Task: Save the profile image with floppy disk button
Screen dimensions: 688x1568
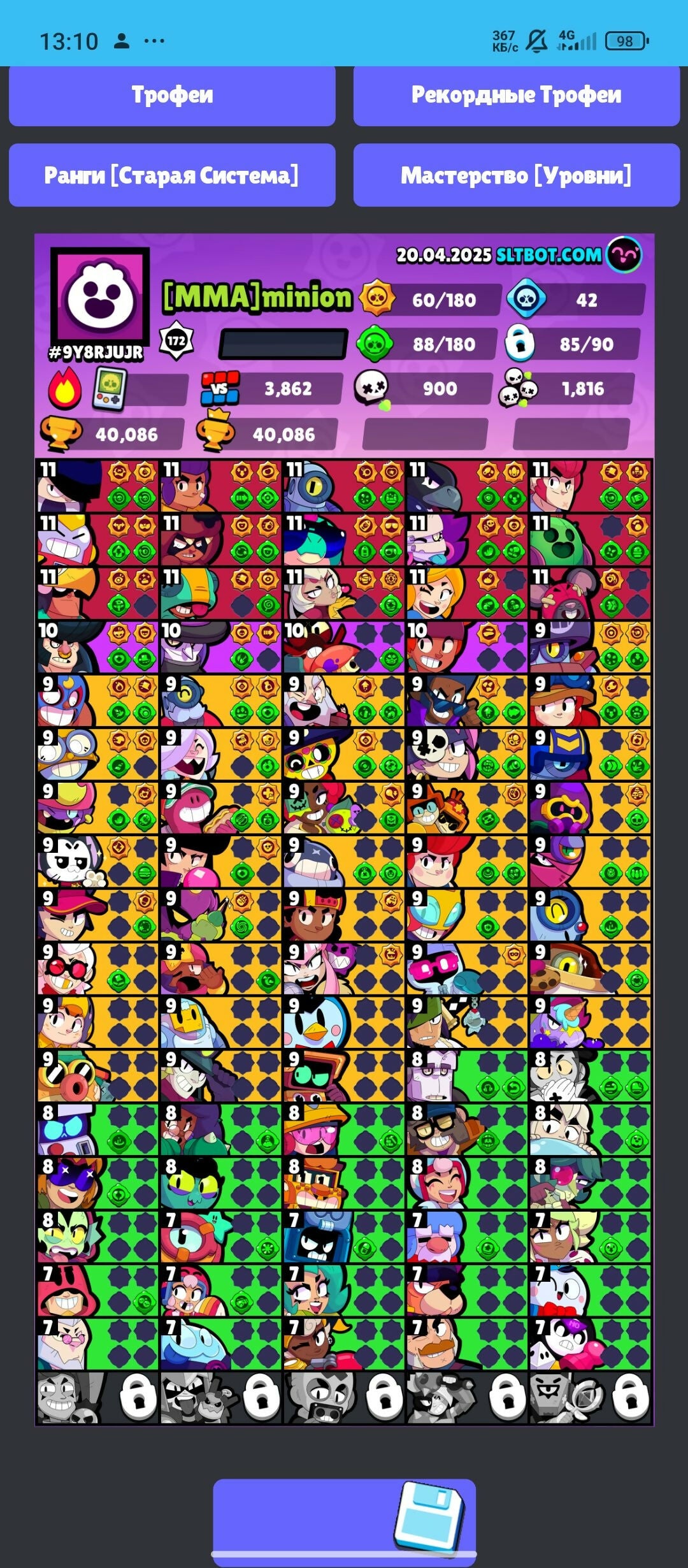Action: point(344,1520)
